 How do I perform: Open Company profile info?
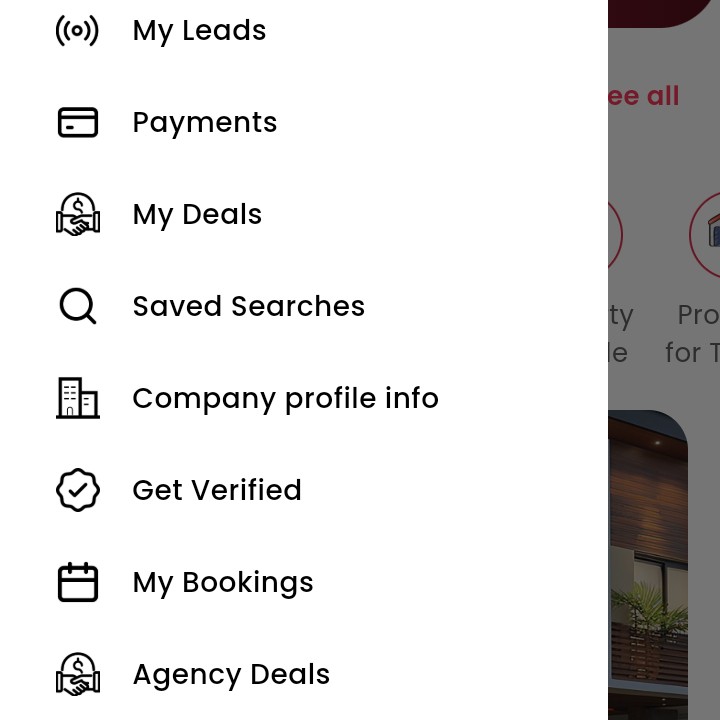(285, 399)
